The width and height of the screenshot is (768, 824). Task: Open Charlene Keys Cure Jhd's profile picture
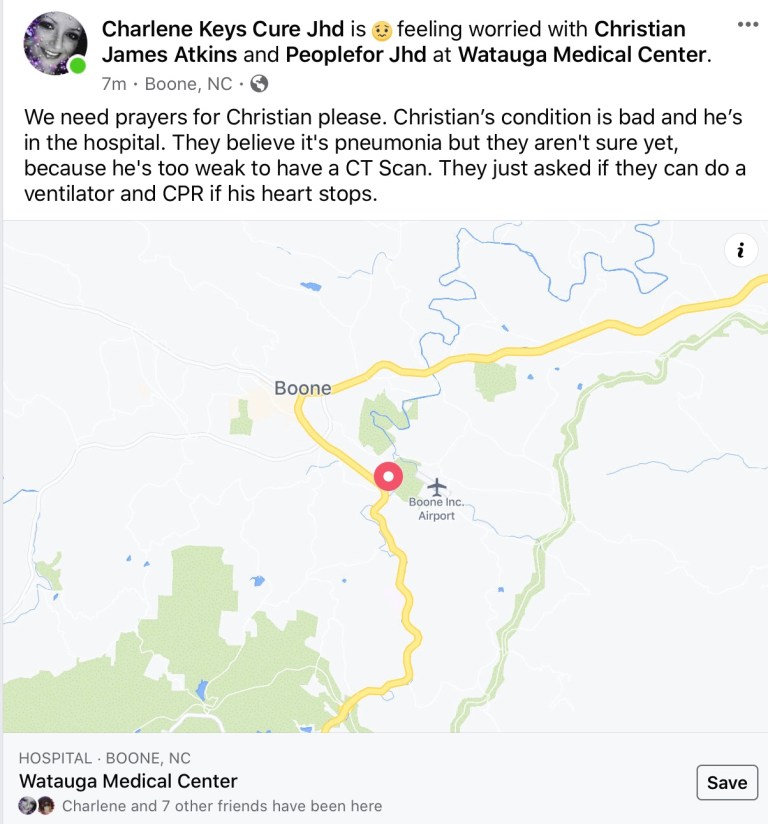point(54,45)
